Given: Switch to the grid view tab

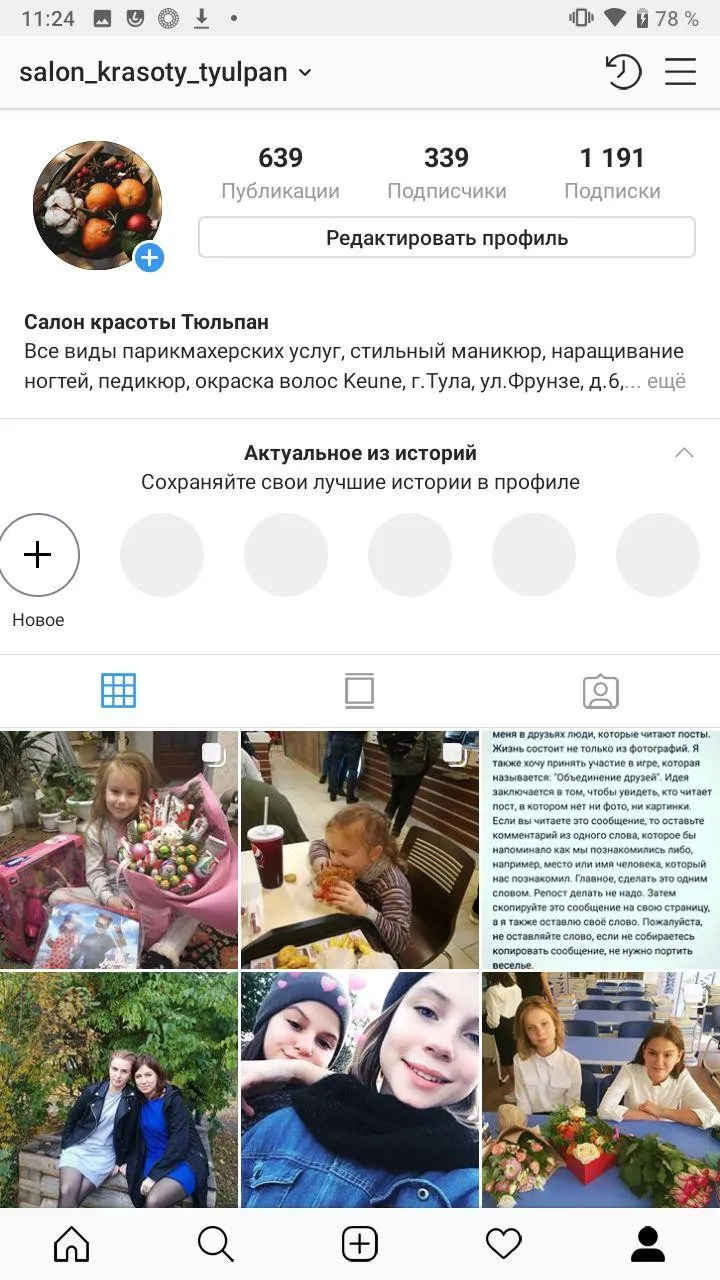Looking at the screenshot, I should [x=118, y=691].
